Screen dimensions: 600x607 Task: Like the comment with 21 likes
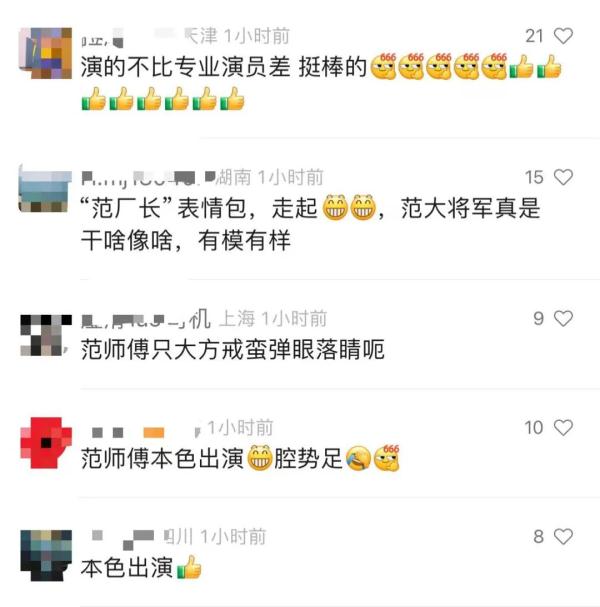tap(563, 36)
